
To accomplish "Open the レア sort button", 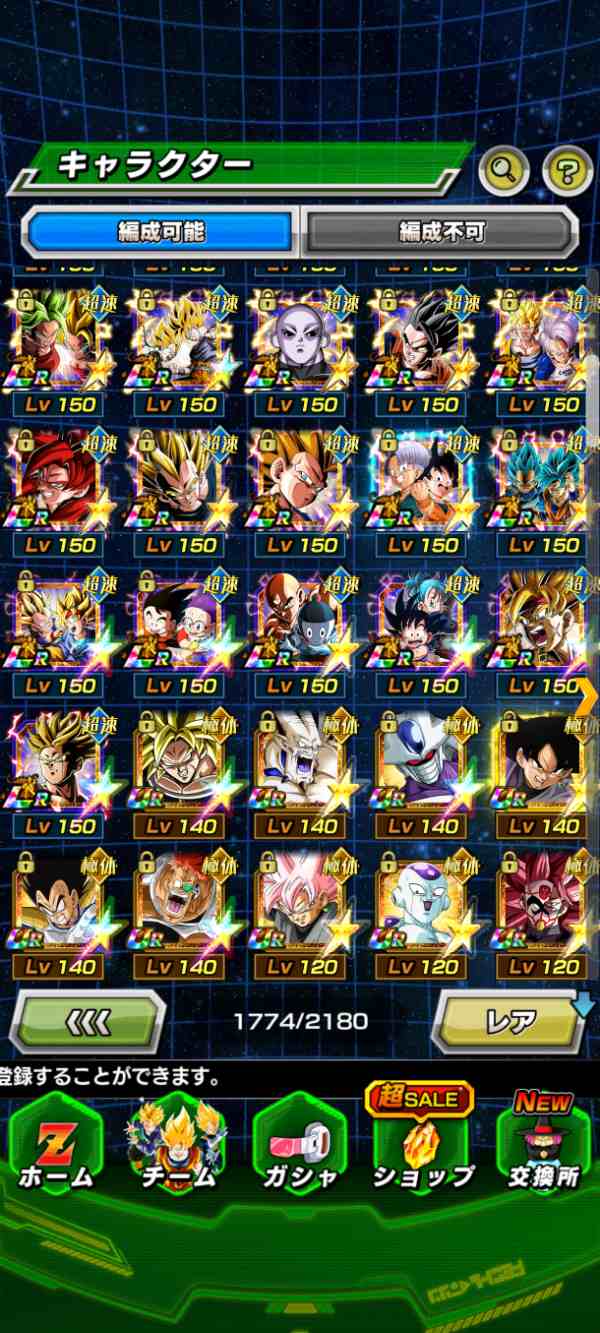I will [510, 1021].
